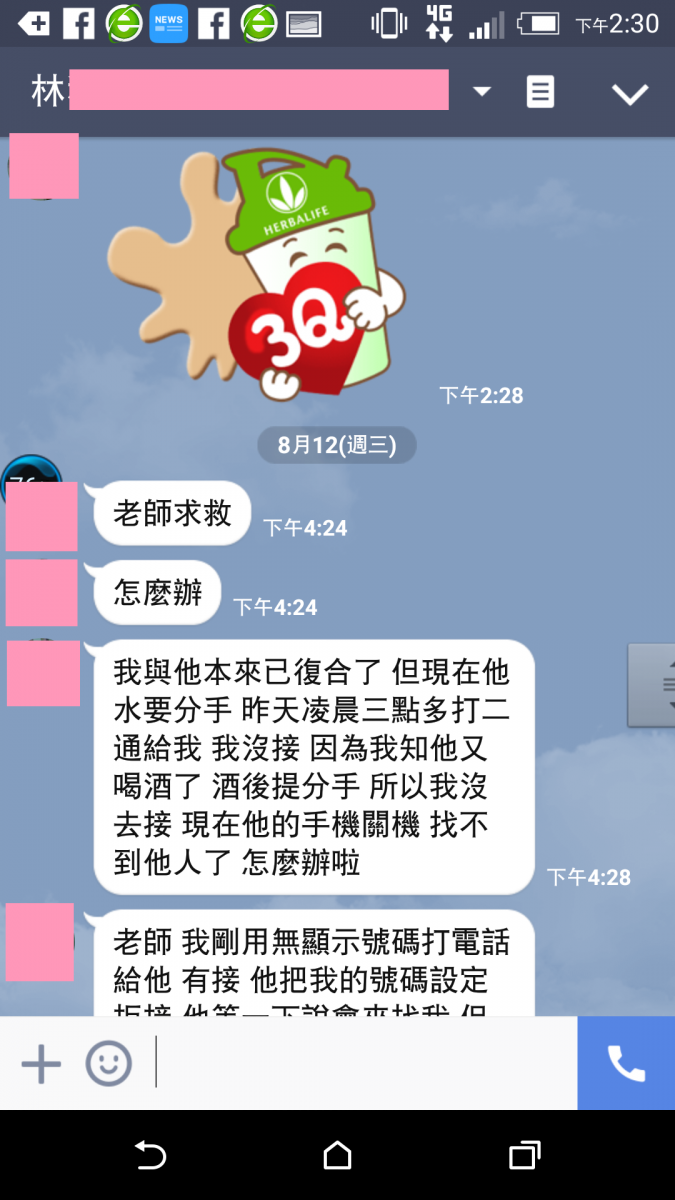
Task: Open the notes icon in header
Action: click(540, 93)
